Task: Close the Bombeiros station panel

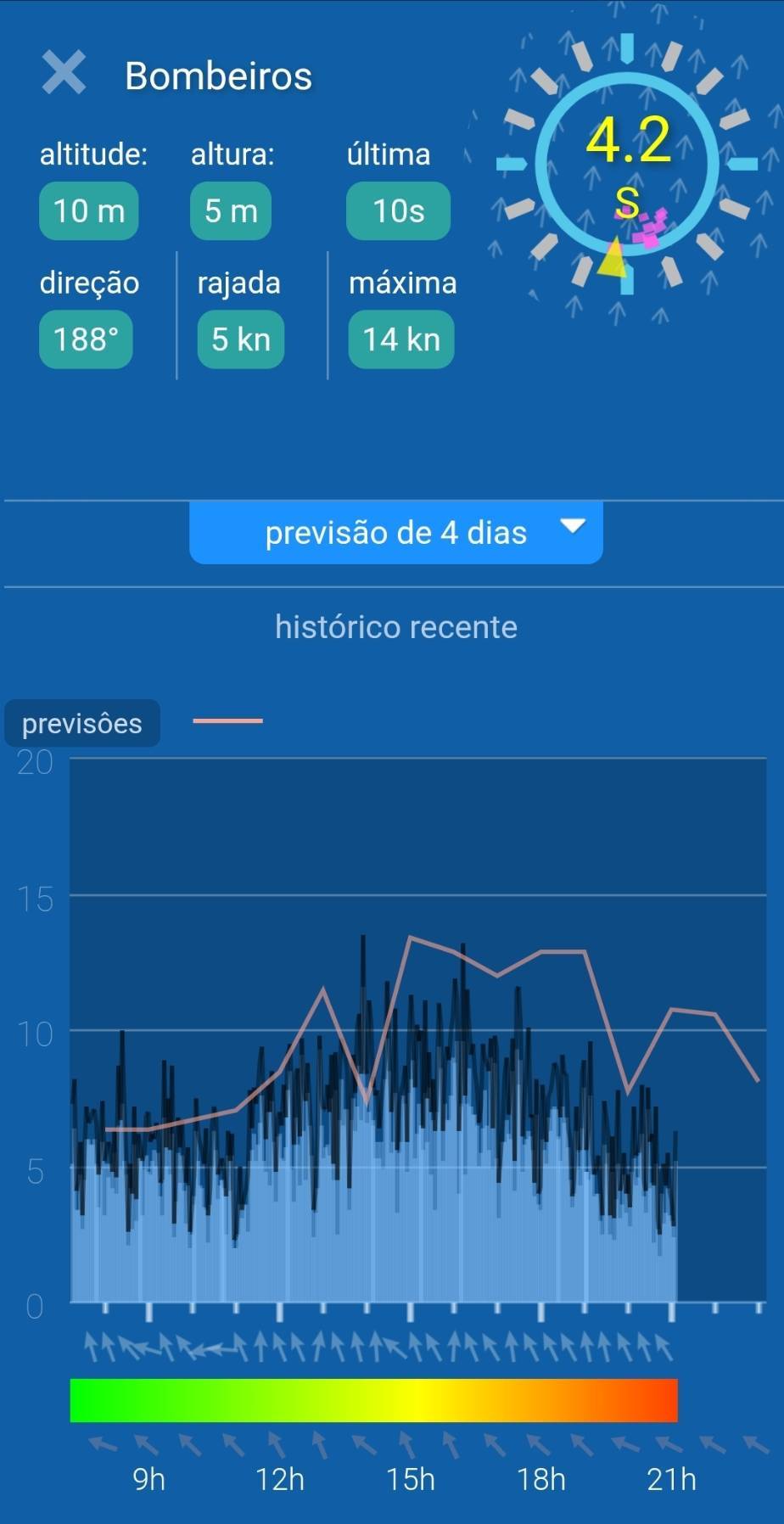Action: [x=64, y=73]
